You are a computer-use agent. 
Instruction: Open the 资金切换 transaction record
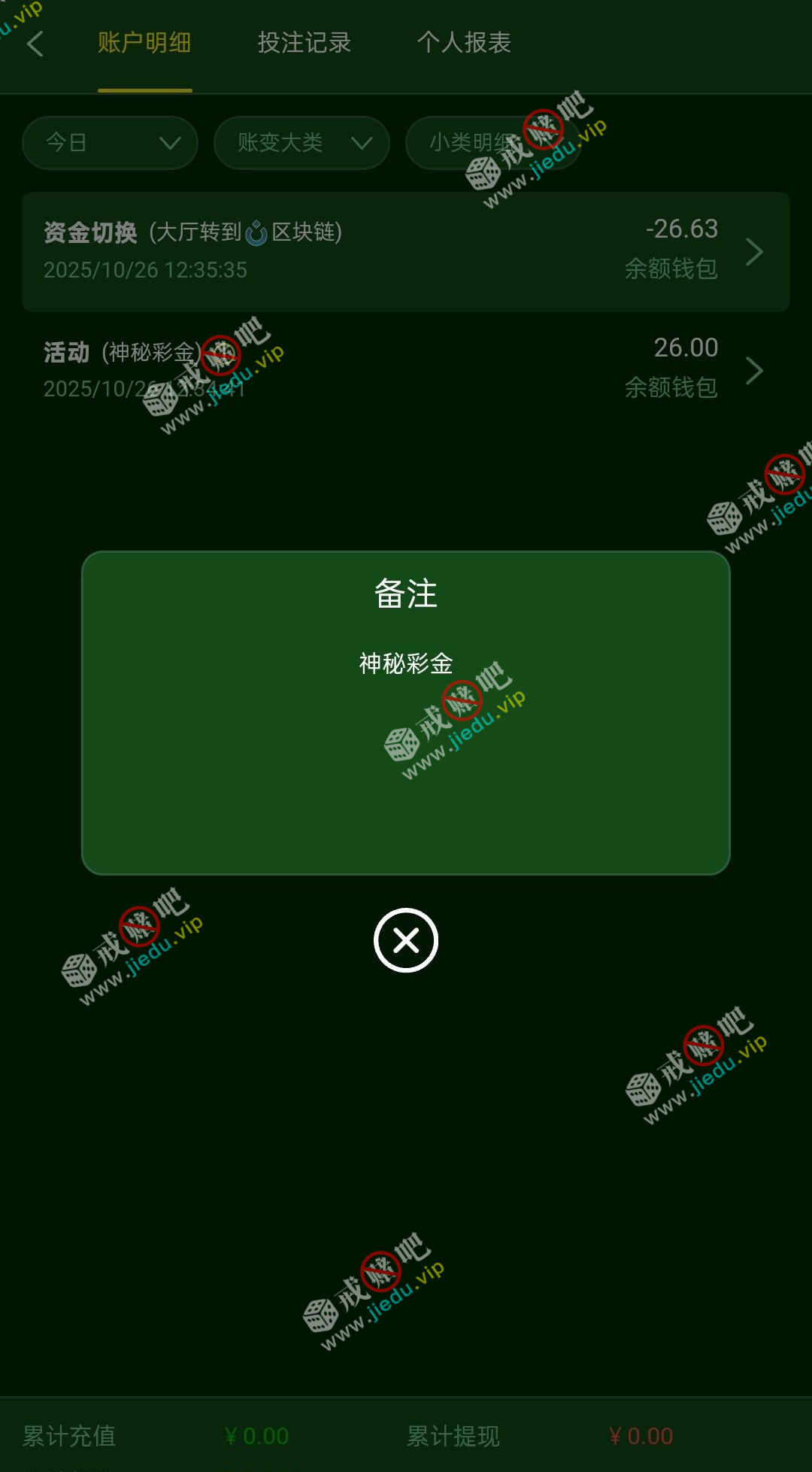pyautogui.click(x=406, y=251)
